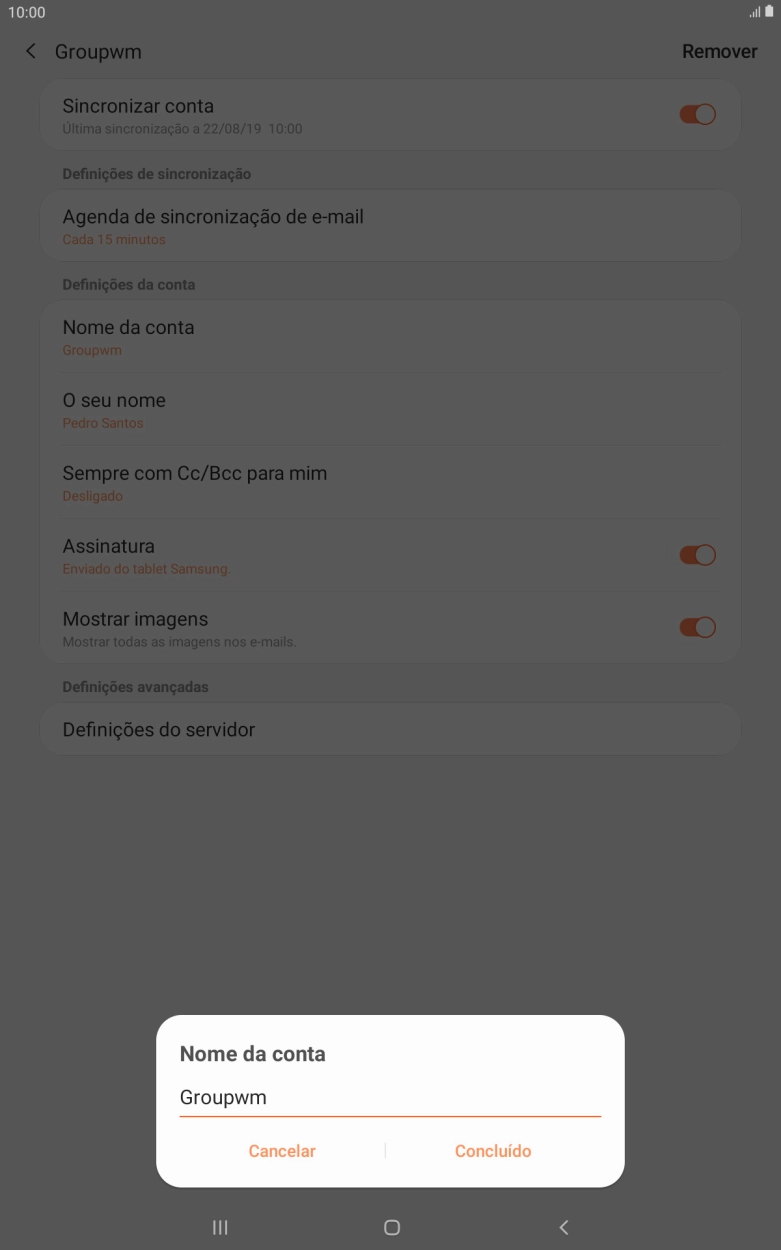Tap the Back button in navigation bar

point(562,1227)
